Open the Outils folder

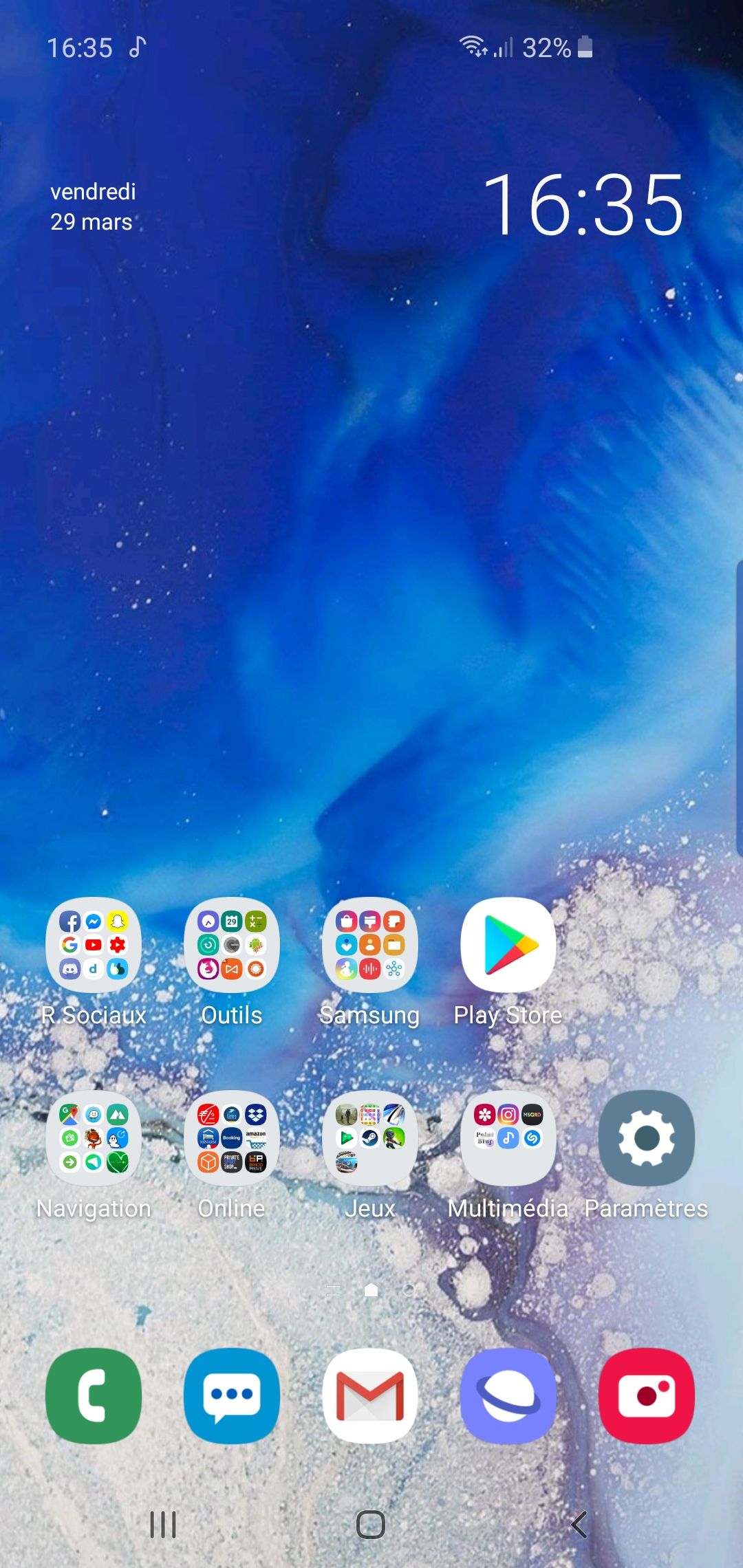tap(232, 945)
